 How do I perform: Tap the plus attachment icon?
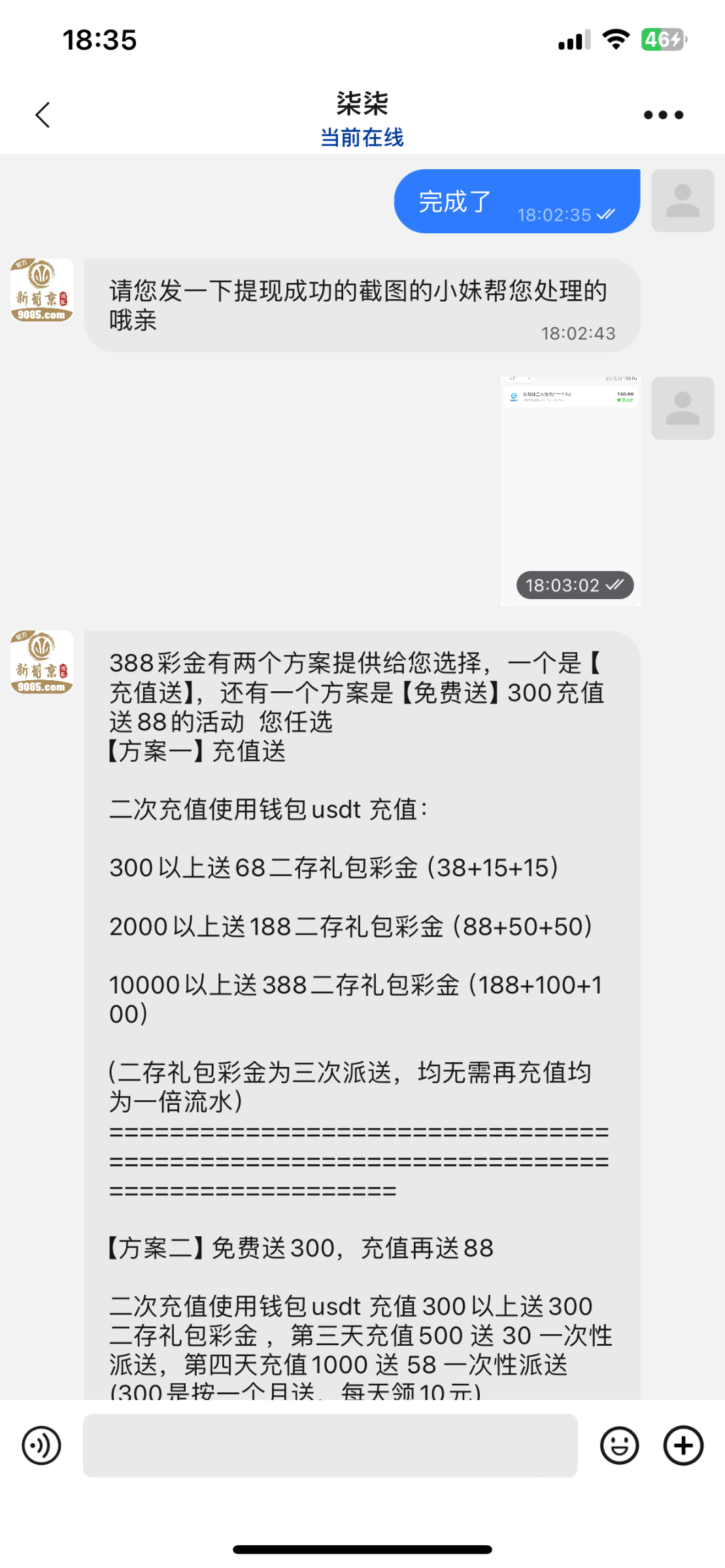(x=683, y=1445)
